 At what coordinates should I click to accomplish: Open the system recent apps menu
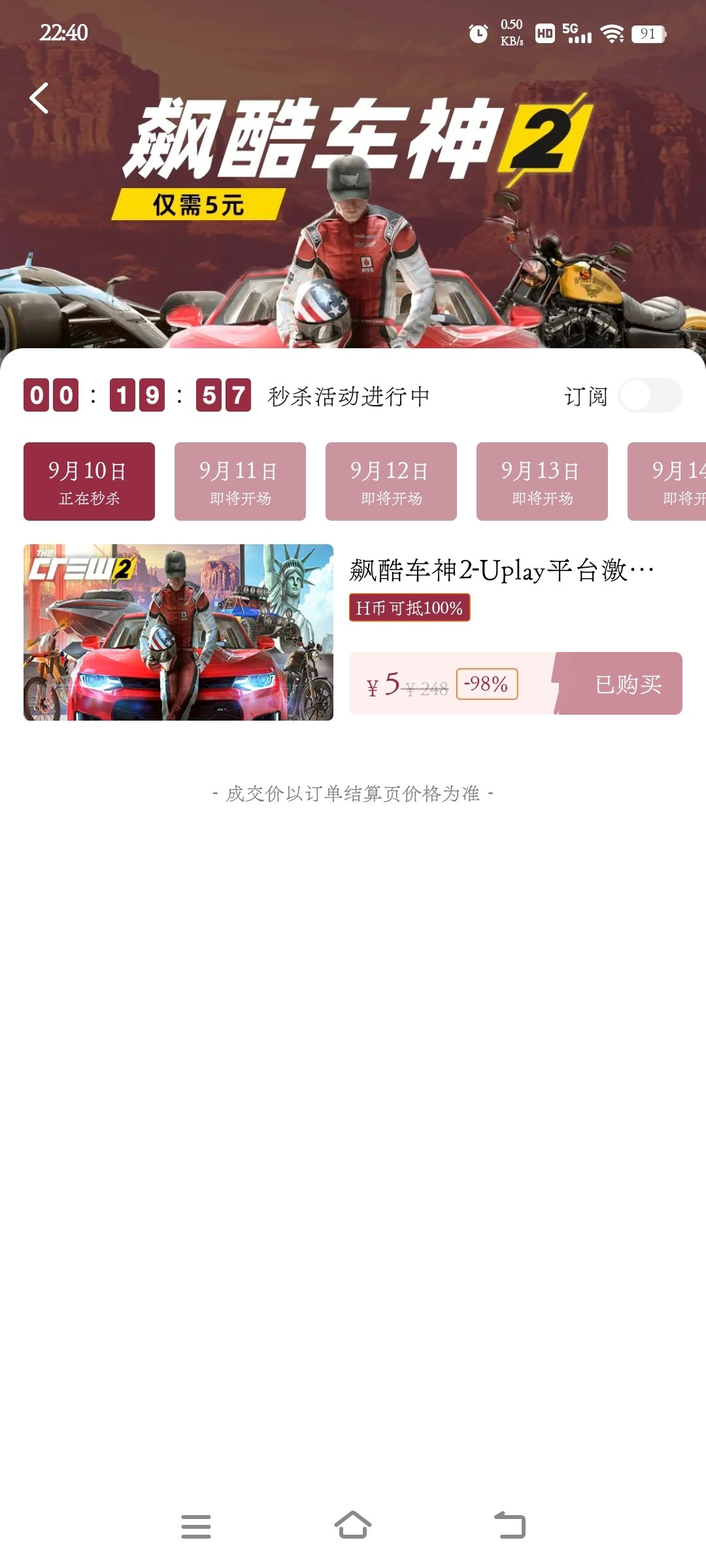coord(196,1526)
